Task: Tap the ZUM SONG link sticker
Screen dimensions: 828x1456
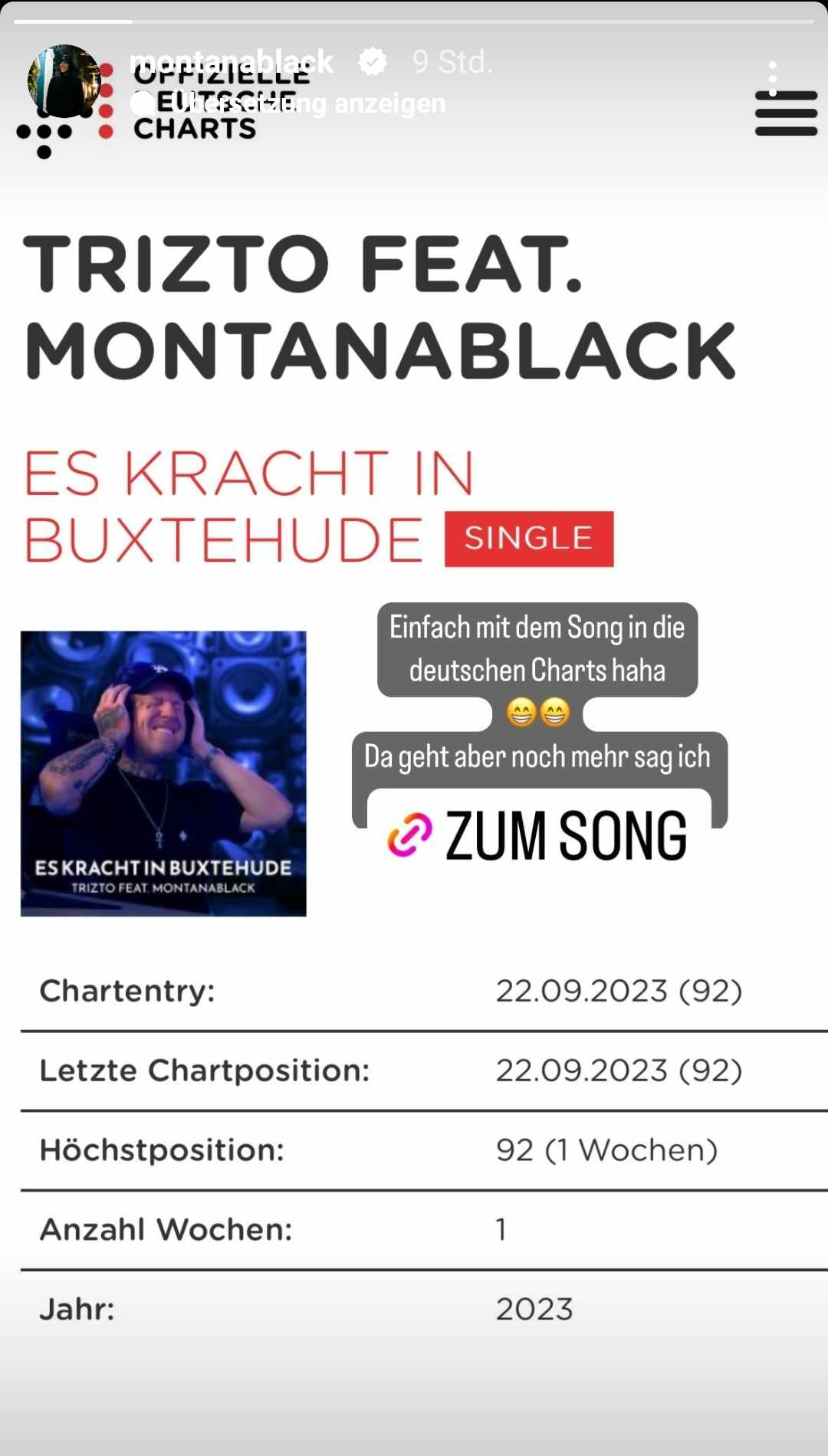Action: 538,835
